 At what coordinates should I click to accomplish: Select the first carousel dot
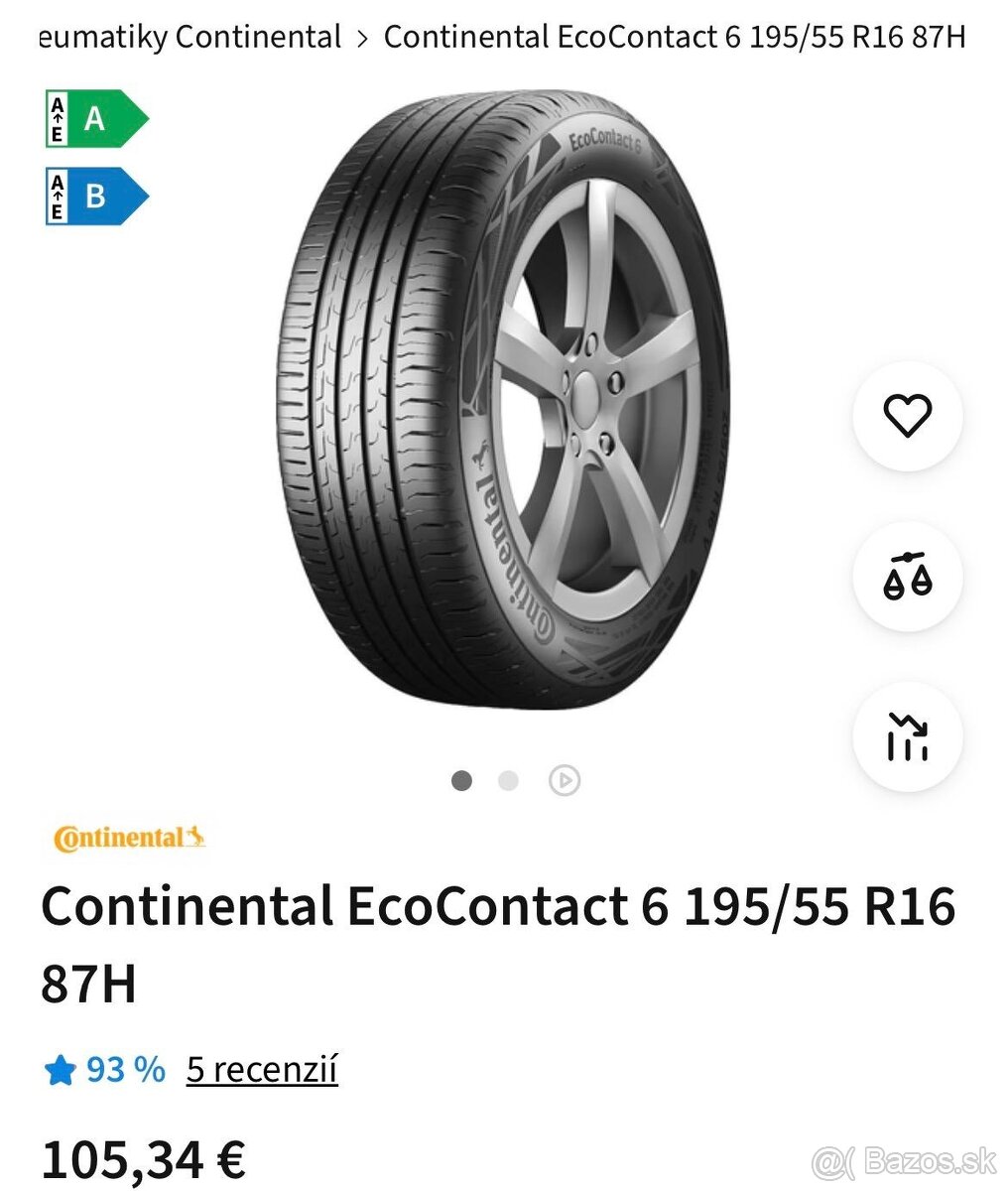461,781
